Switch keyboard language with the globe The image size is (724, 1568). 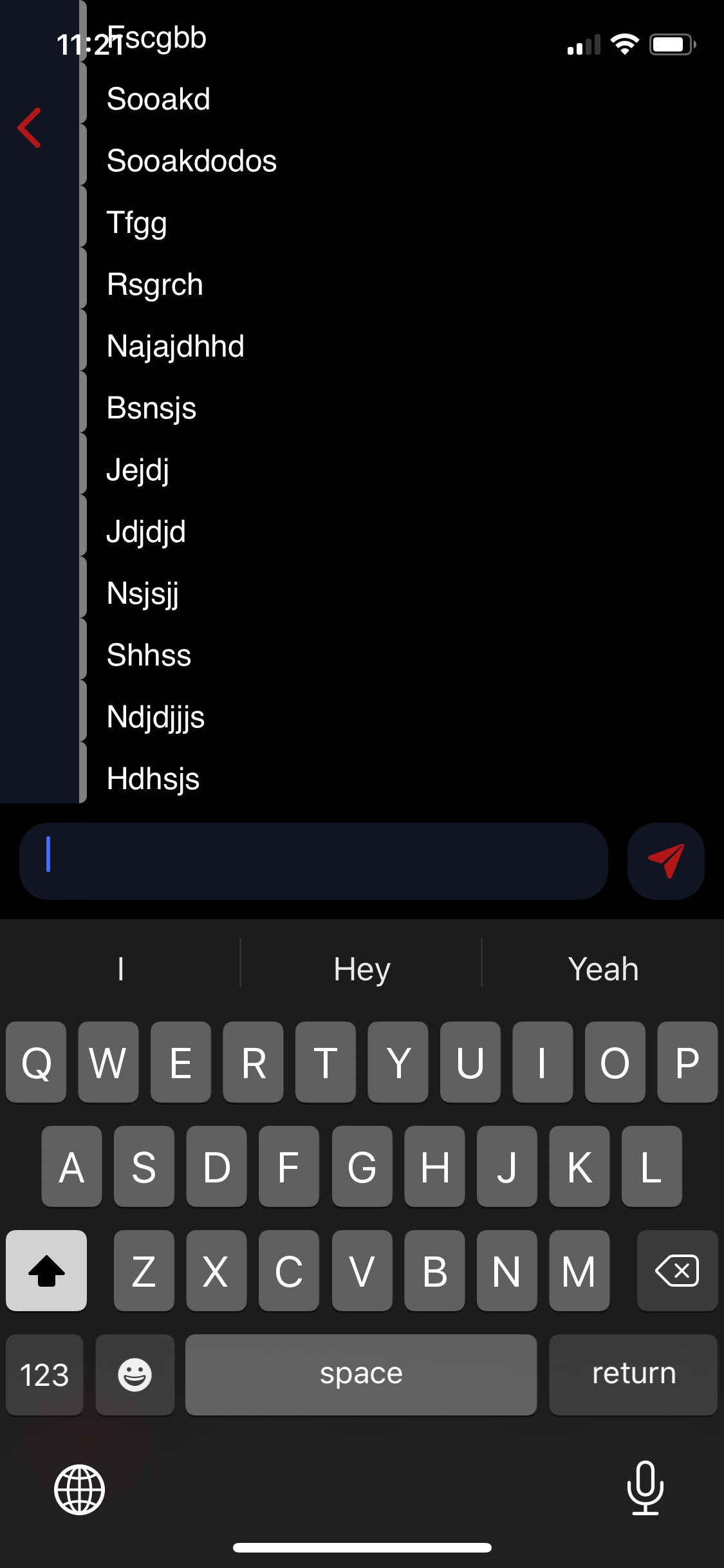(79, 1489)
